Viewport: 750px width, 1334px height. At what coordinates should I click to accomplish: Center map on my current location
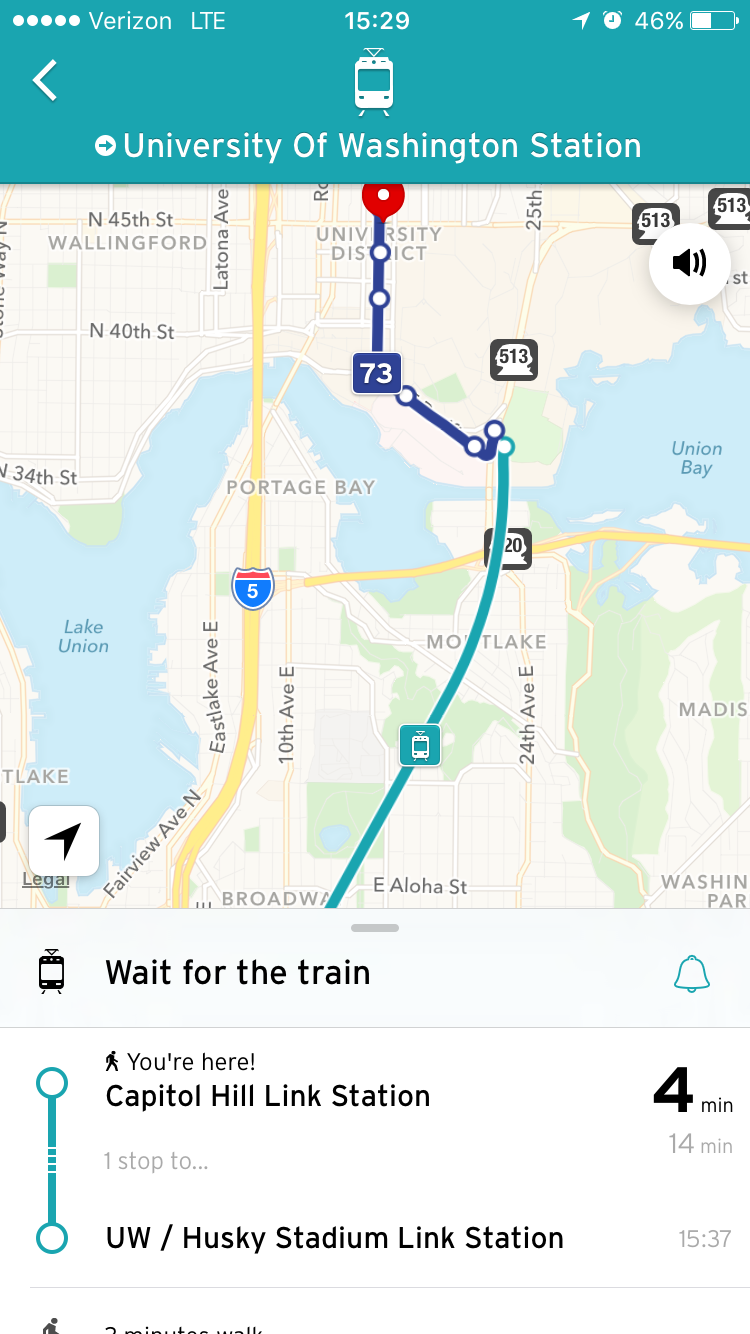(x=64, y=841)
